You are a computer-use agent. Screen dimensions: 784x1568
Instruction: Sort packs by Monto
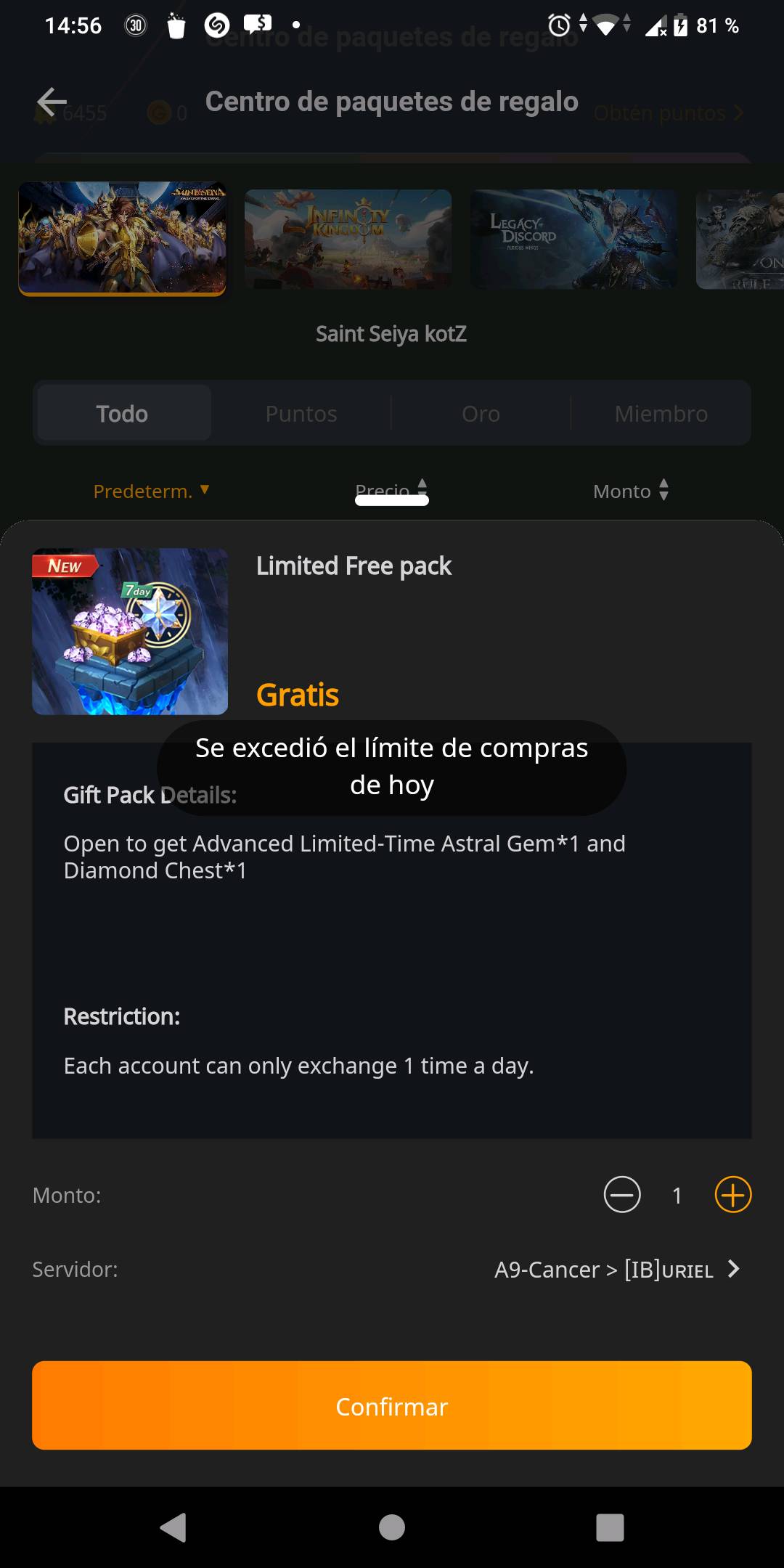click(630, 491)
